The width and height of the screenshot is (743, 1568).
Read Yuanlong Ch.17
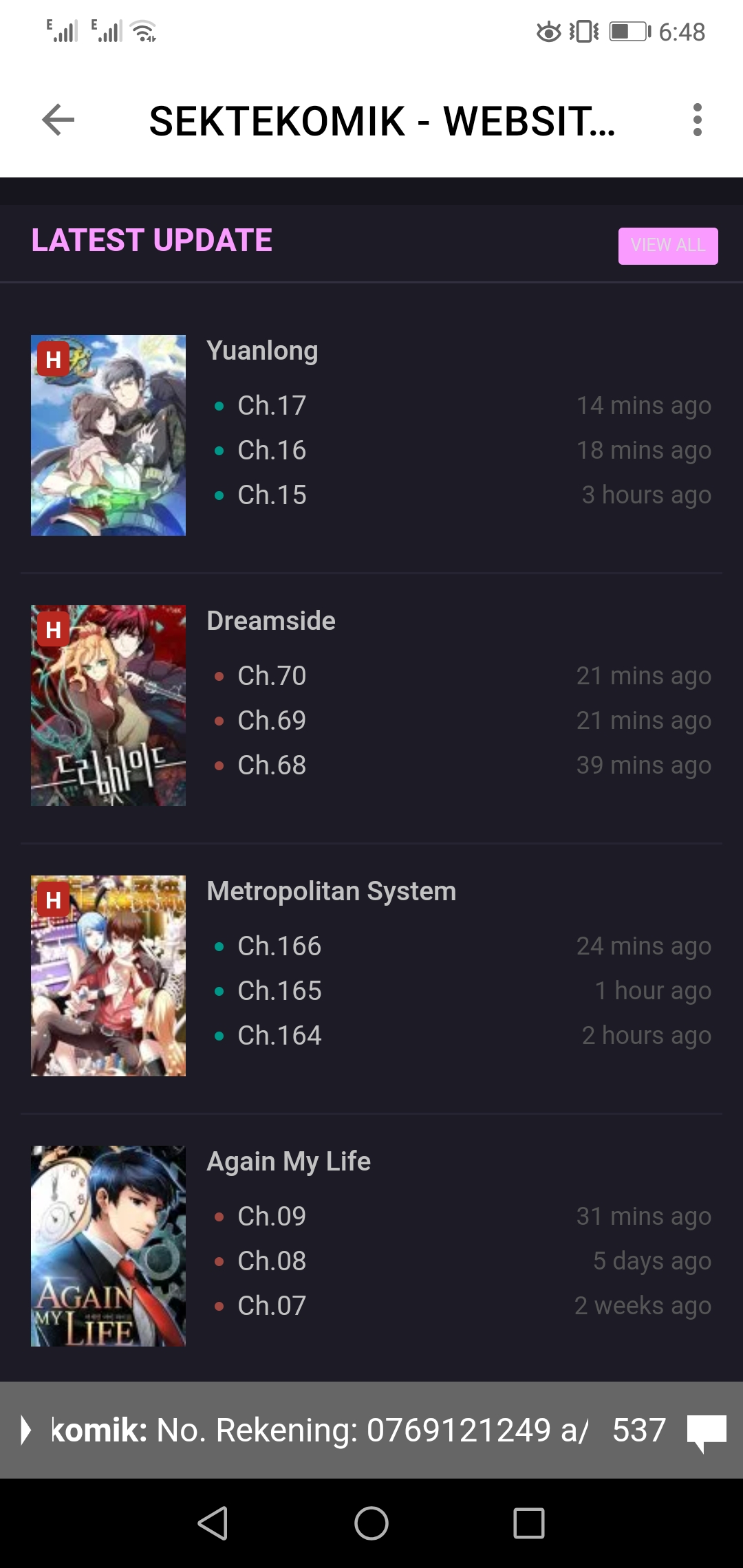272,406
